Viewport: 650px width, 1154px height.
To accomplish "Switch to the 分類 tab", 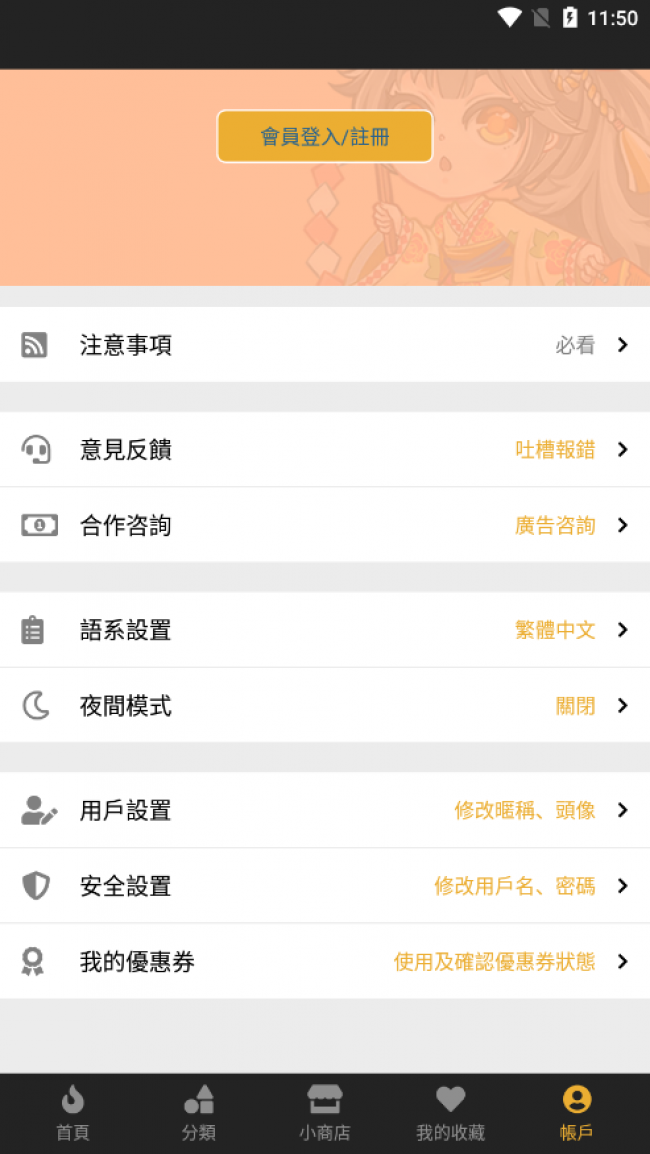I will [199, 1113].
